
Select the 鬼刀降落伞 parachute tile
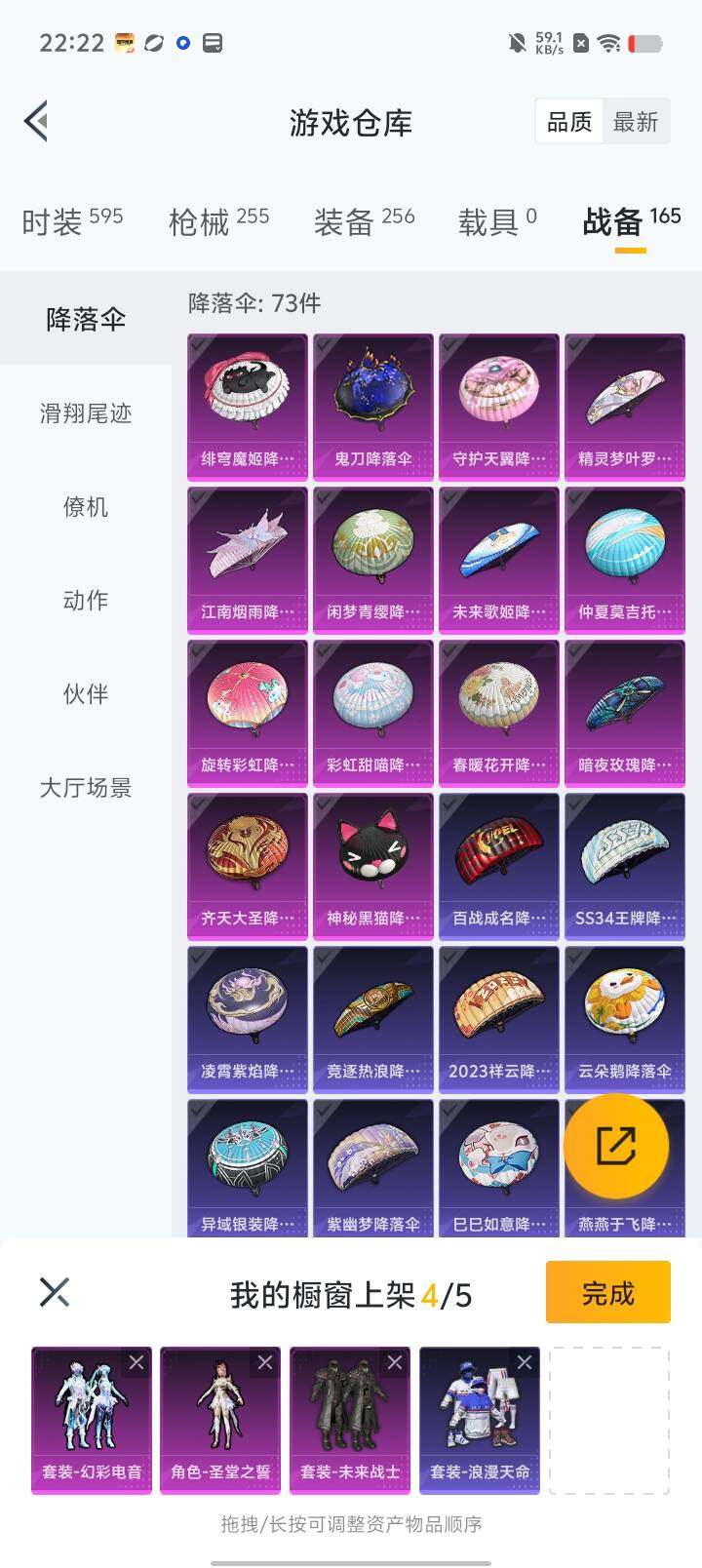372,407
